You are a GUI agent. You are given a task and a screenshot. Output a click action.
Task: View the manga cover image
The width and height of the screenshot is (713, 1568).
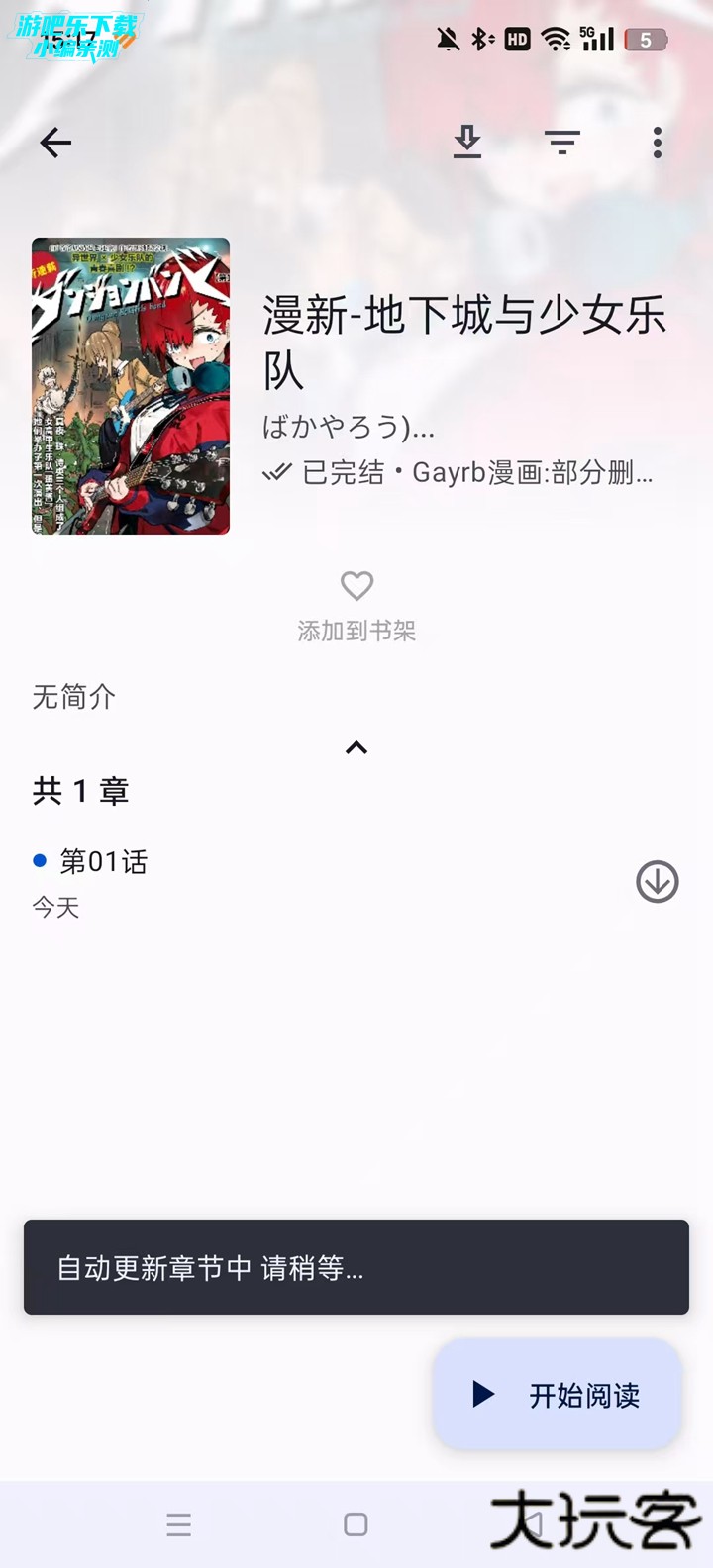click(x=131, y=386)
